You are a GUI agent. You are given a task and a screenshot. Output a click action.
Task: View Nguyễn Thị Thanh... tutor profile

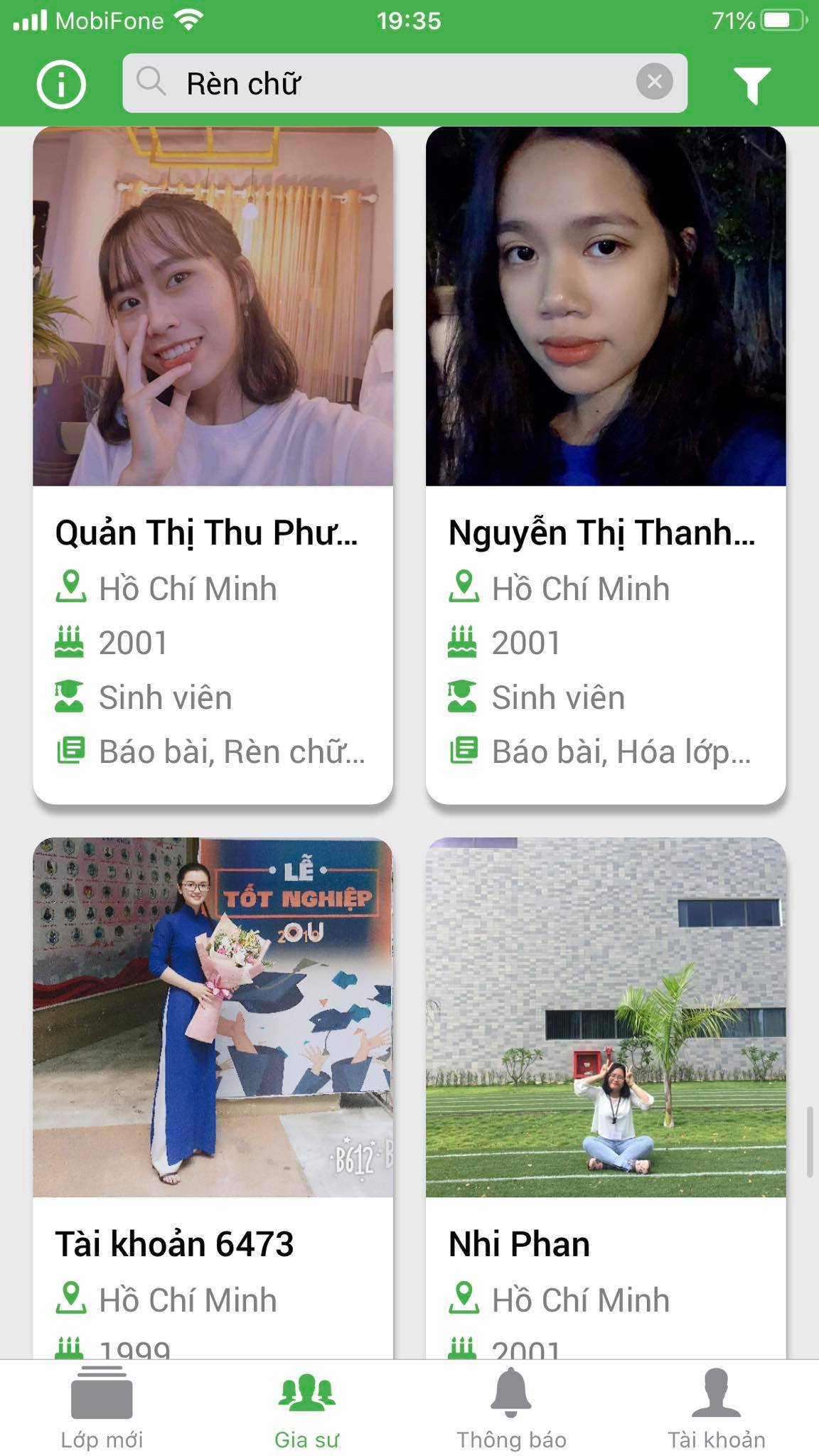[606, 466]
